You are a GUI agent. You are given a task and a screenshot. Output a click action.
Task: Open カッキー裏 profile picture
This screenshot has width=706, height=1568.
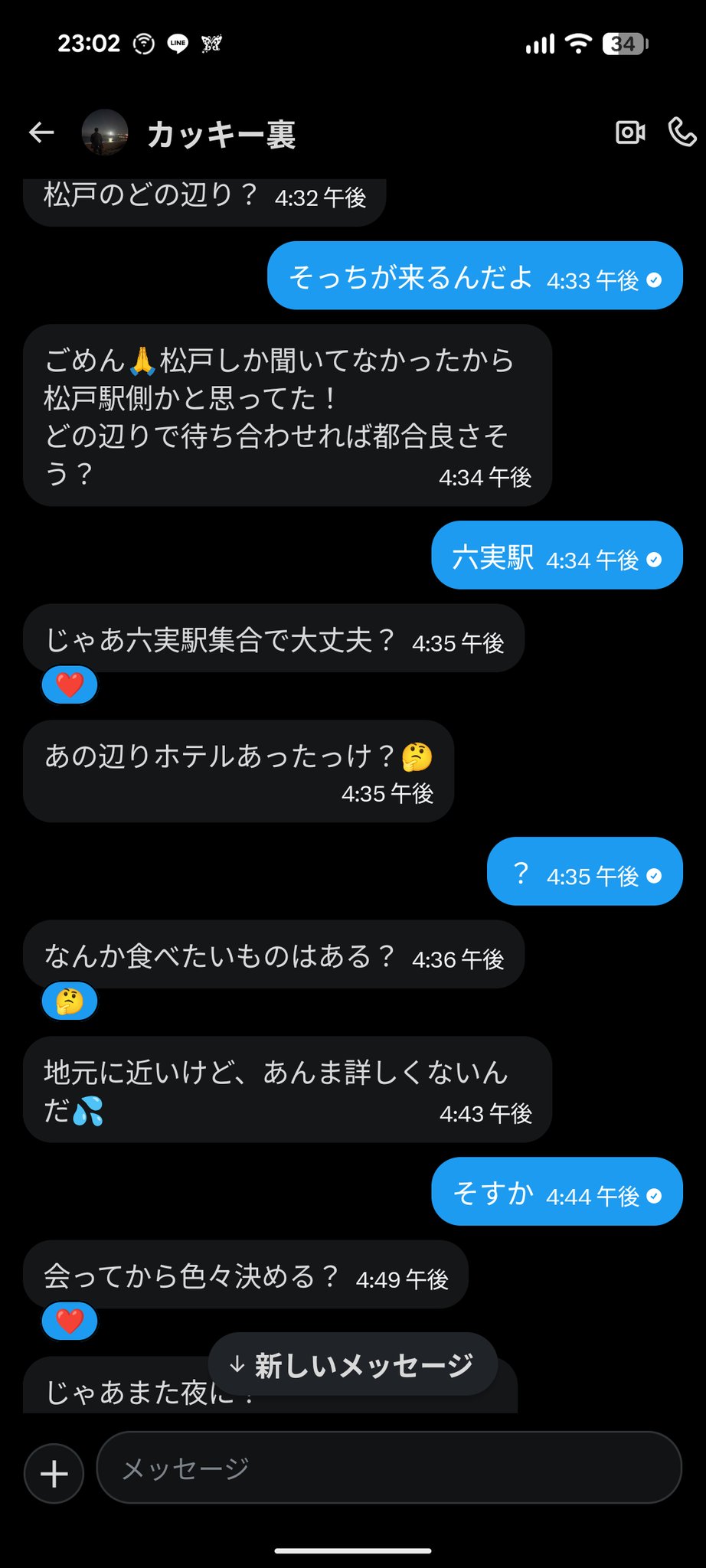[105, 133]
